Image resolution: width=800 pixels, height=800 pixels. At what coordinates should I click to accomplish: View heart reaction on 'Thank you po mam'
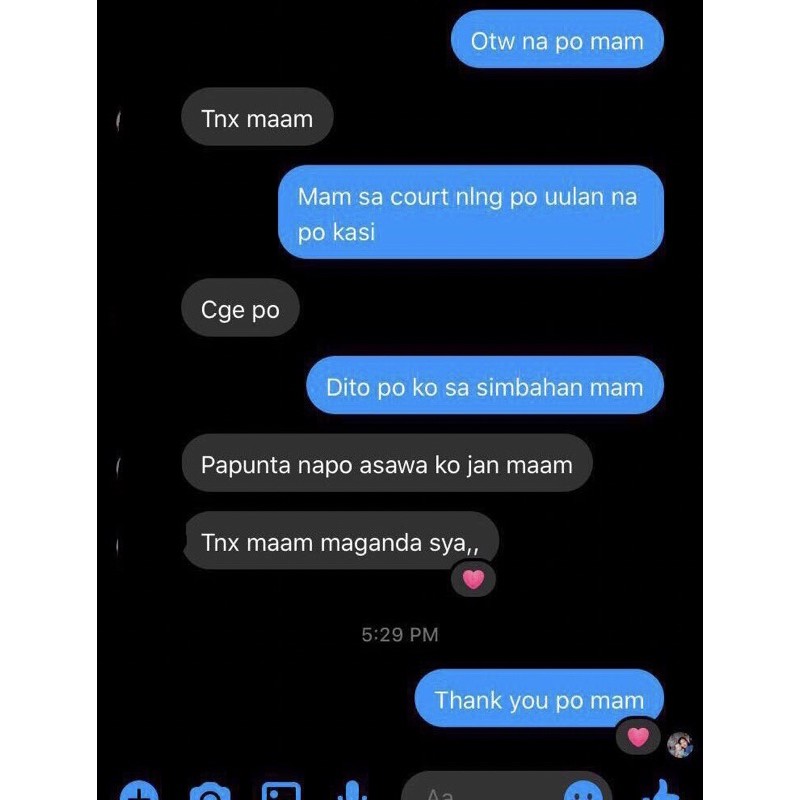[638, 737]
